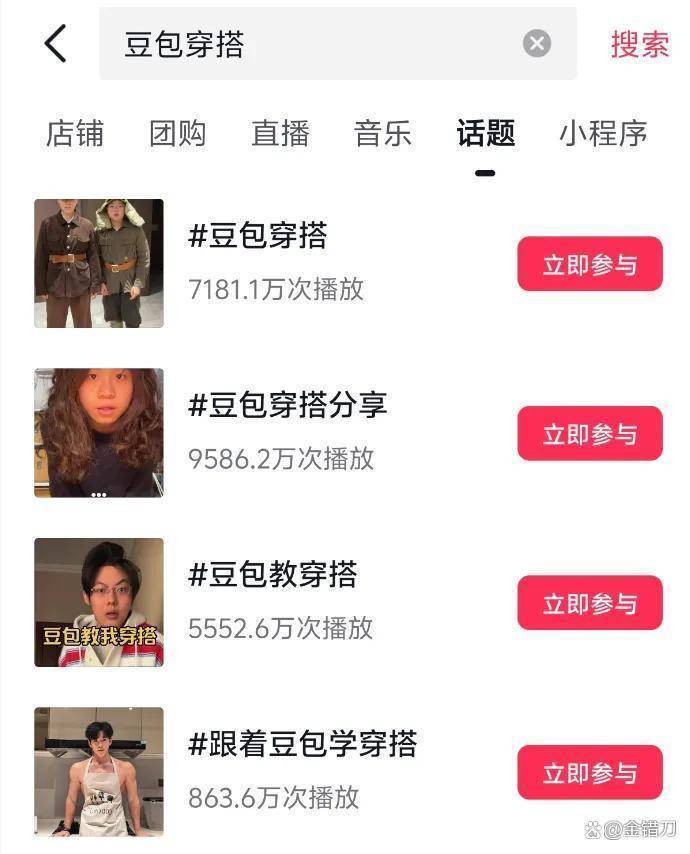This screenshot has height=854, width=690.
Task: Open the #豆包穿搭分享 topic
Action: [288, 405]
